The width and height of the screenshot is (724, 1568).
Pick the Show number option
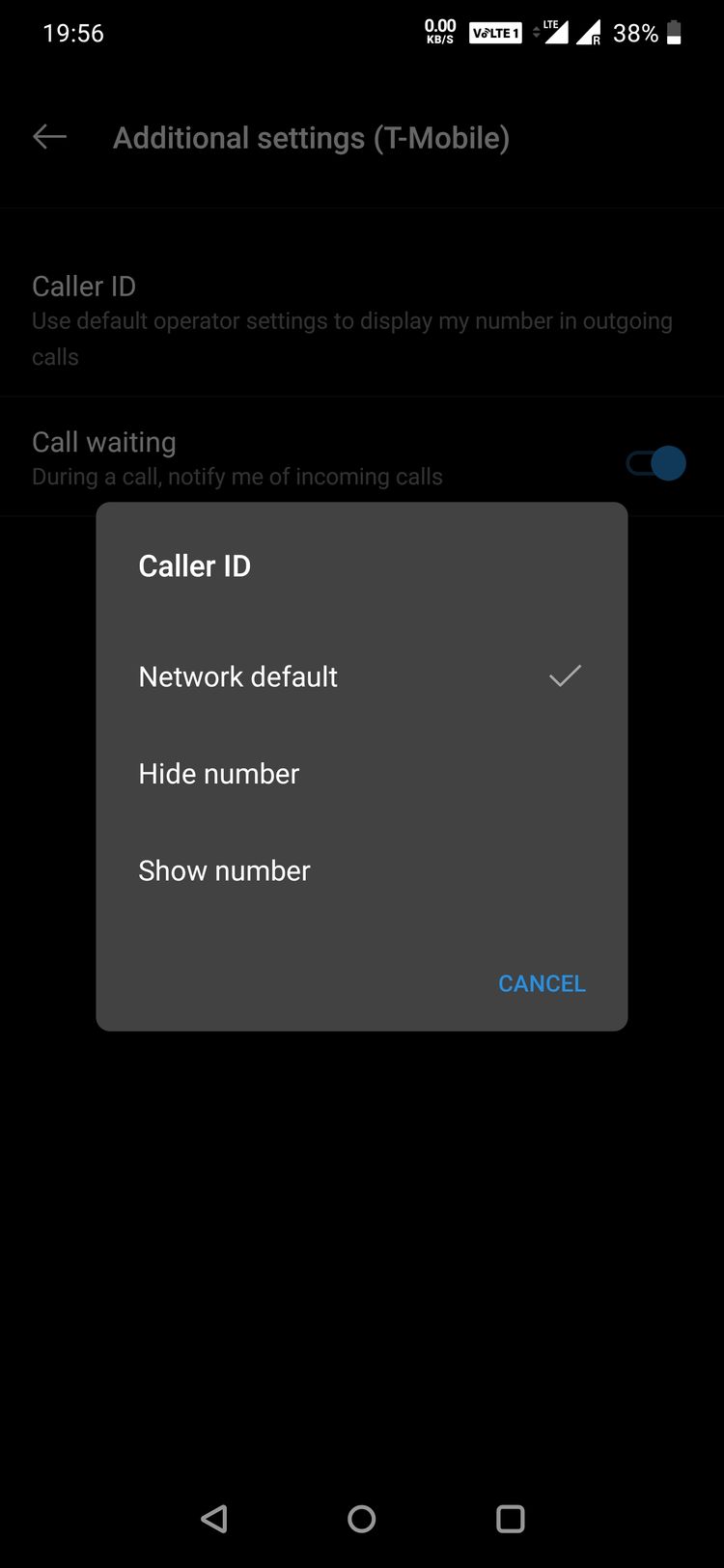coord(361,870)
